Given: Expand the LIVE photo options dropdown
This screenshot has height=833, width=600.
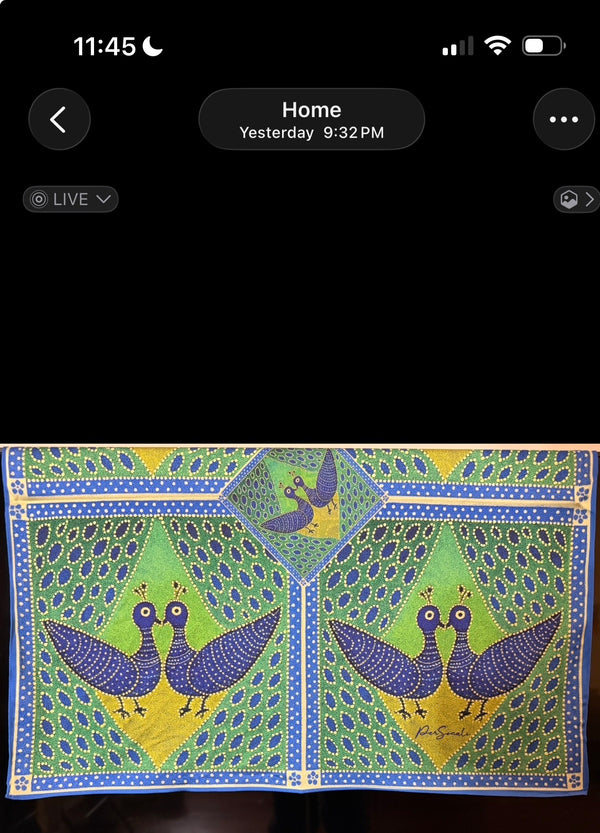Looking at the screenshot, I should pyautogui.click(x=71, y=199).
